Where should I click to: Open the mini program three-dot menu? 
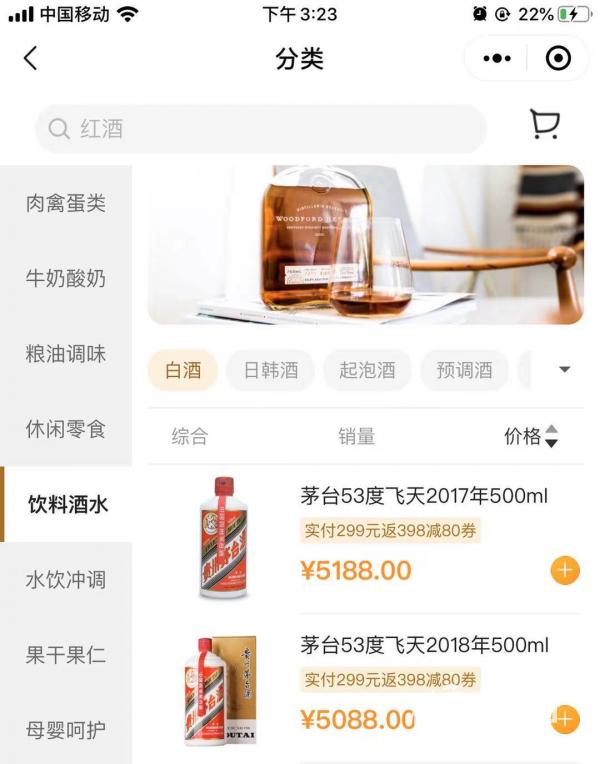click(496, 58)
